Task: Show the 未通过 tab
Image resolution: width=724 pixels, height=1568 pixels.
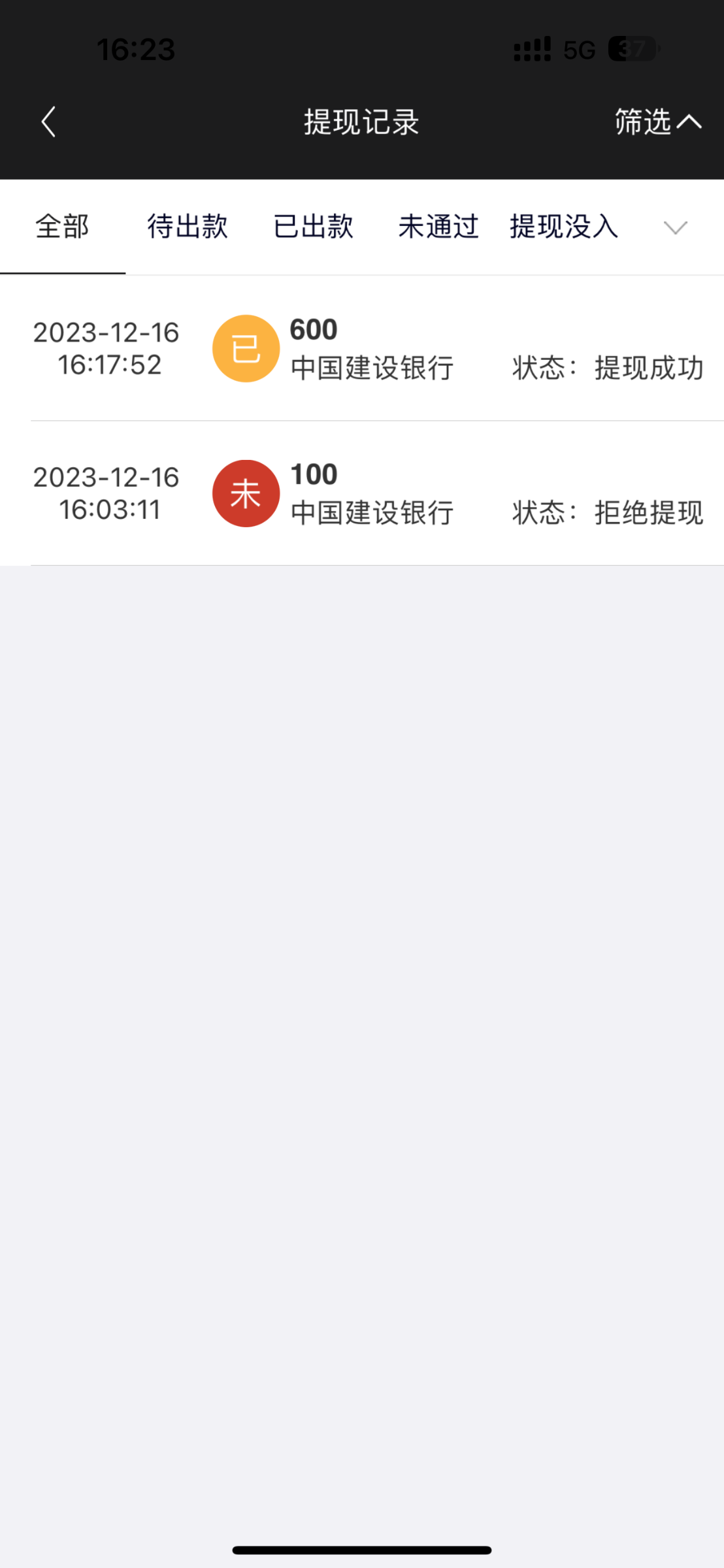Action: [x=438, y=227]
